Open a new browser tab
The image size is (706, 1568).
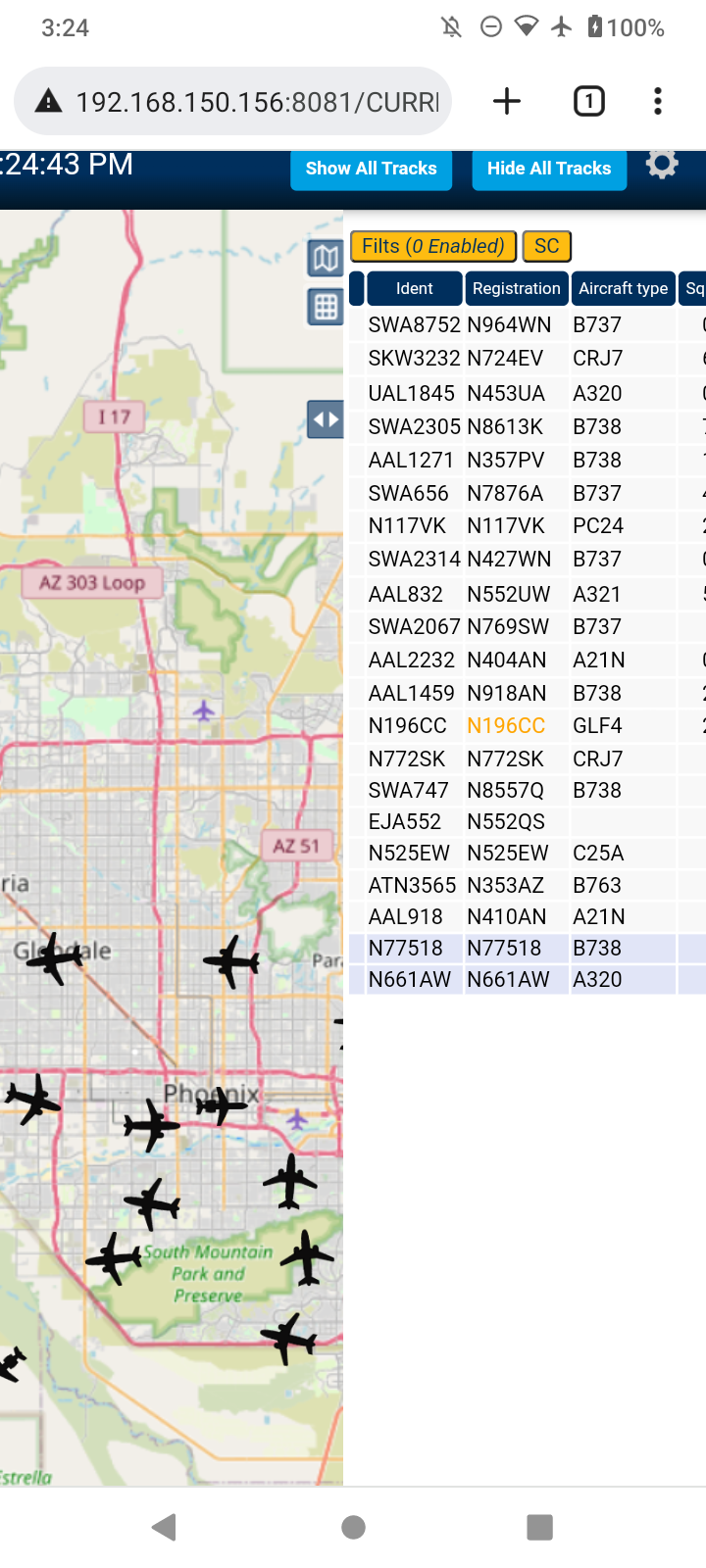coord(507,101)
